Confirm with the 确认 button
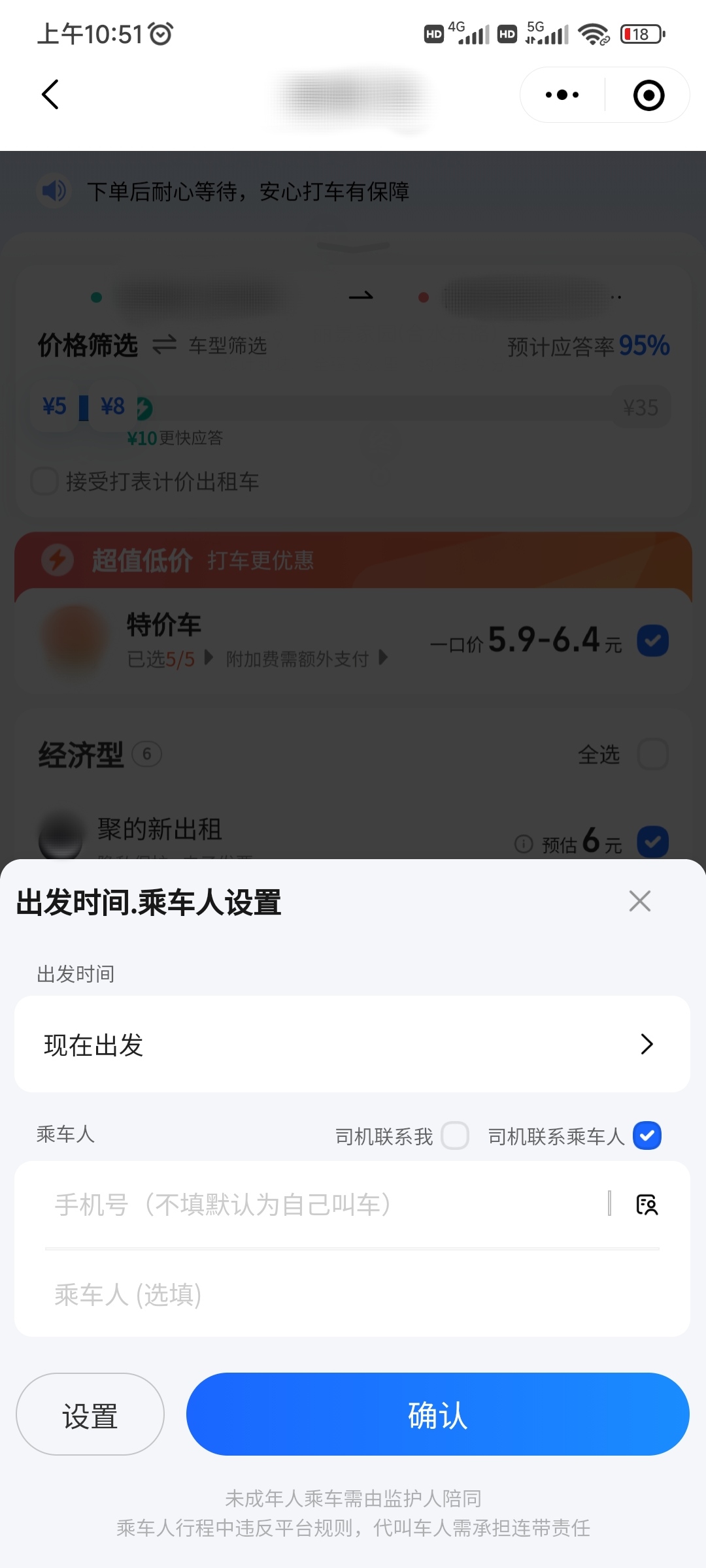The height and width of the screenshot is (1568, 706). point(437,1414)
